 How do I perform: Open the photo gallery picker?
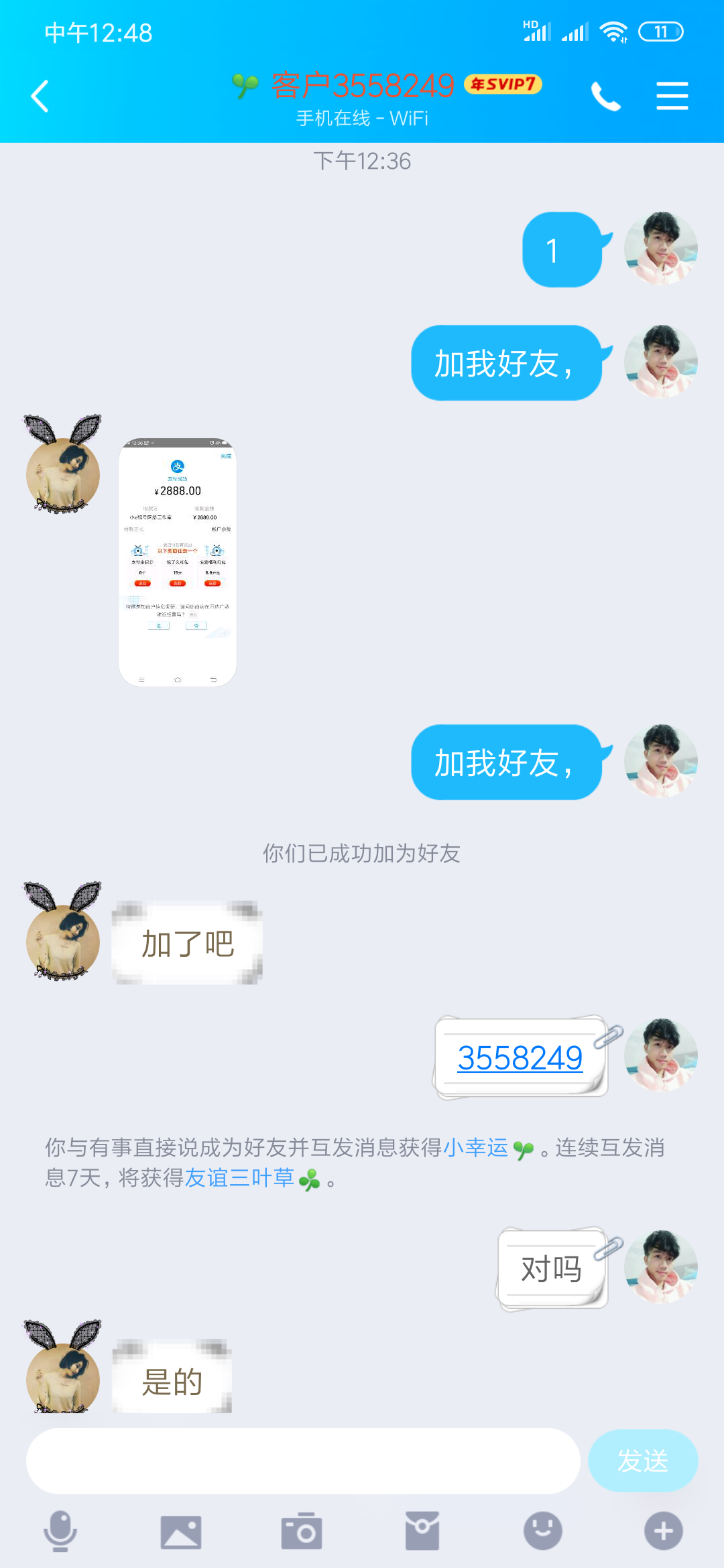(181, 1531)
